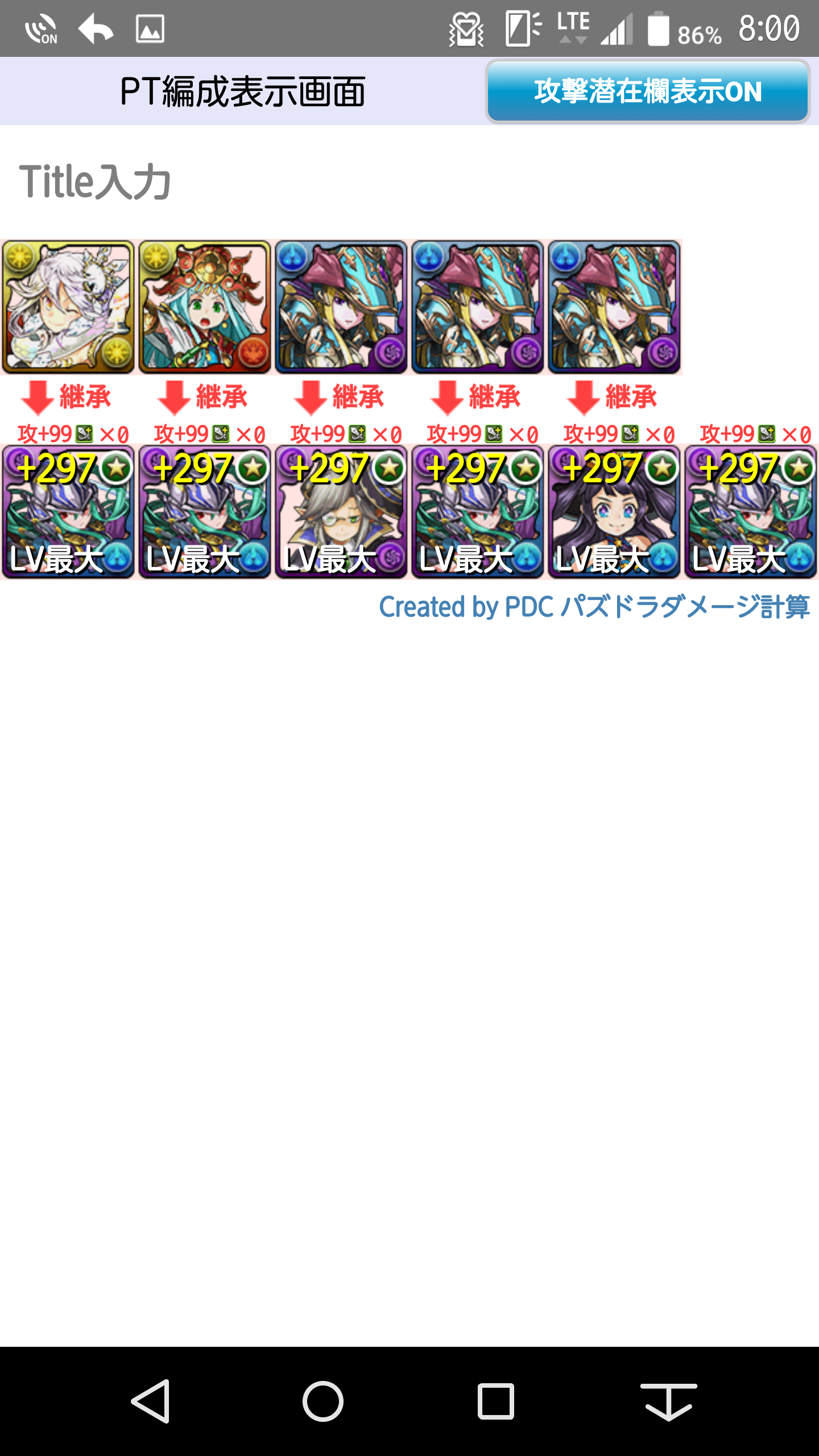The width and height of the screenshot is (819, 1456).
Task: Tap the 攻撃潜在欄表示ON button
Action: coord(648,91)
